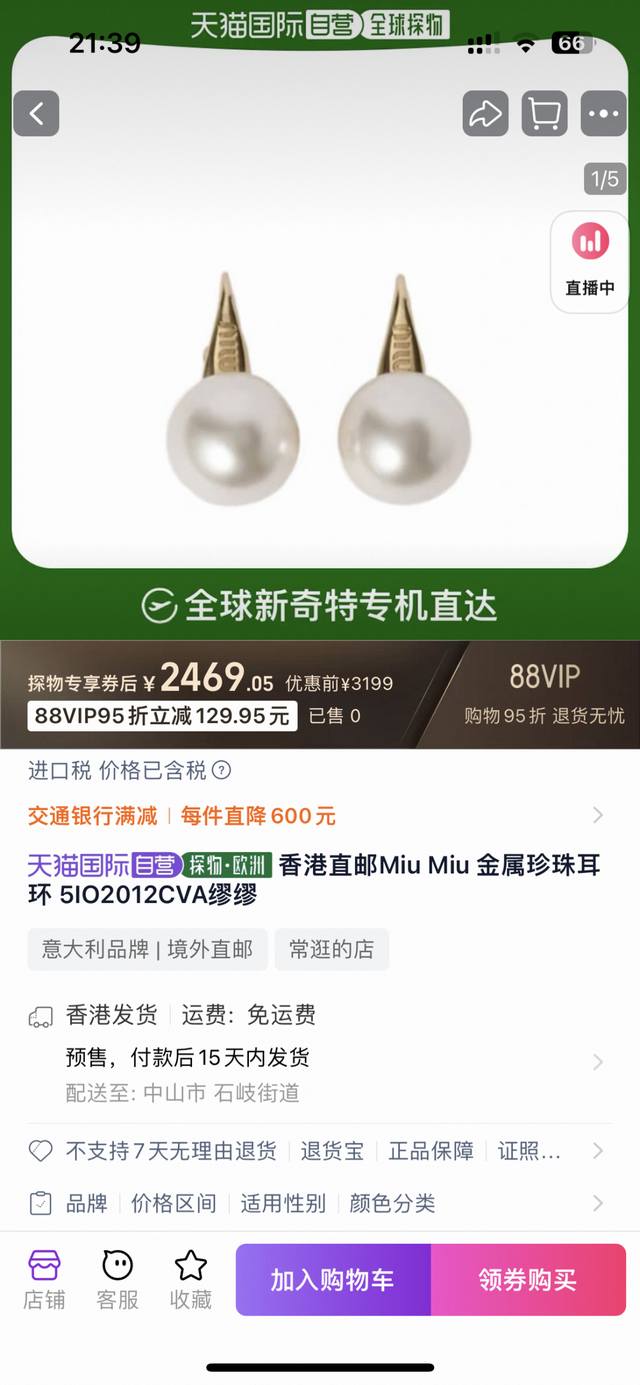Open the 88VIP membership benefits banner

(x=543, y=694)
